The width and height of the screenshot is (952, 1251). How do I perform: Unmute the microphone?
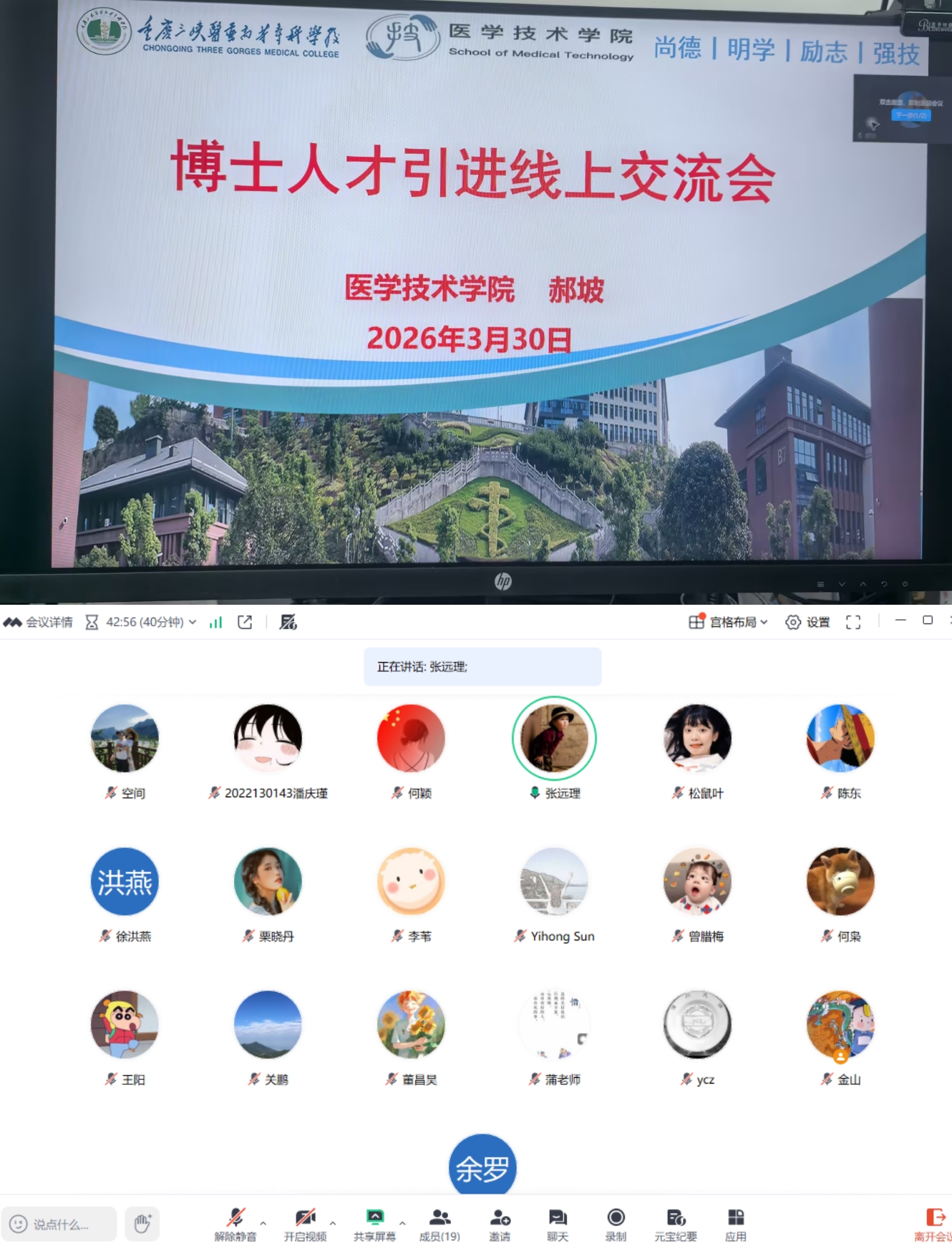(235, 1223)
